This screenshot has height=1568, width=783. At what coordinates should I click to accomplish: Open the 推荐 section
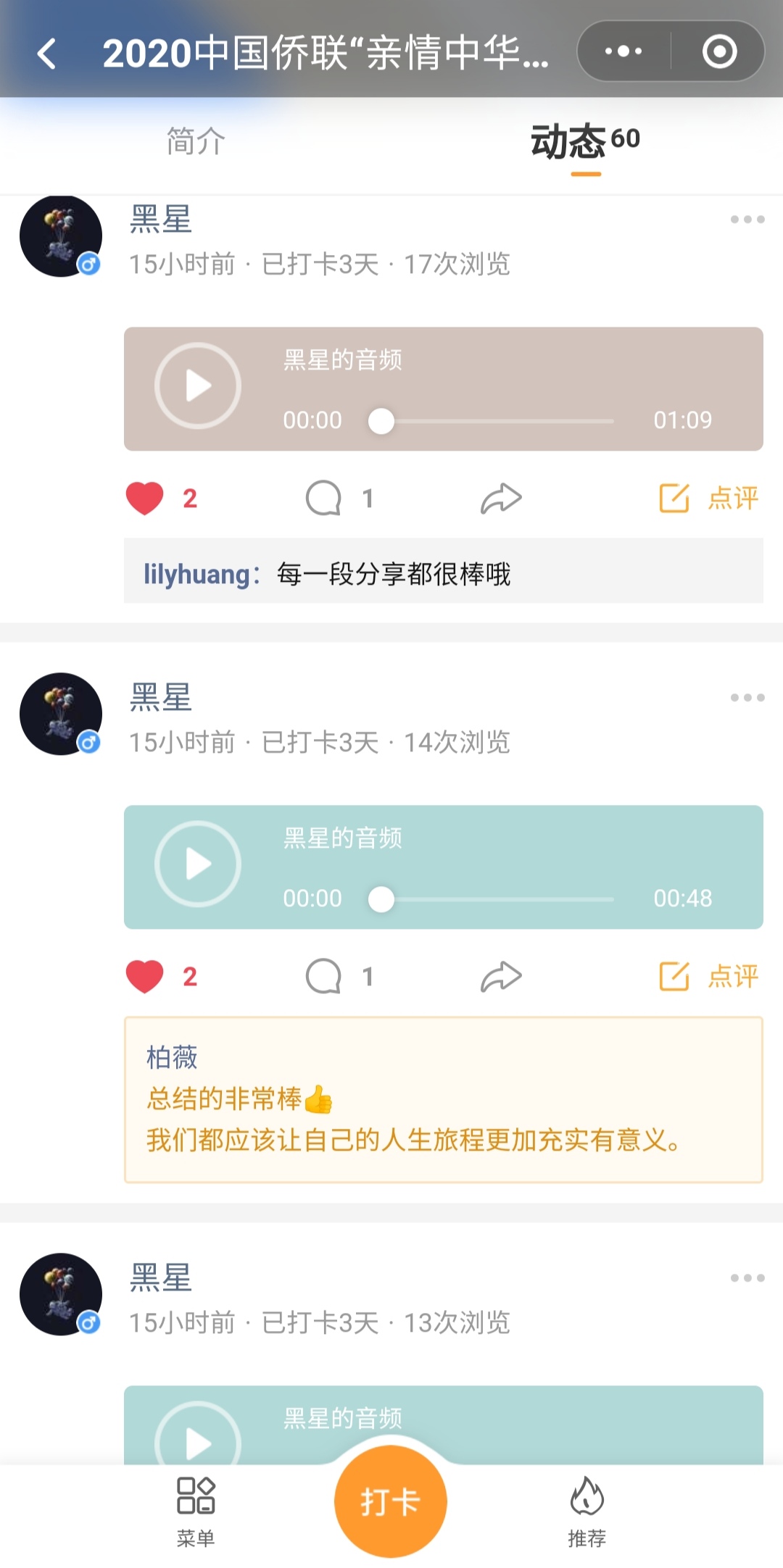(587, 1510)
